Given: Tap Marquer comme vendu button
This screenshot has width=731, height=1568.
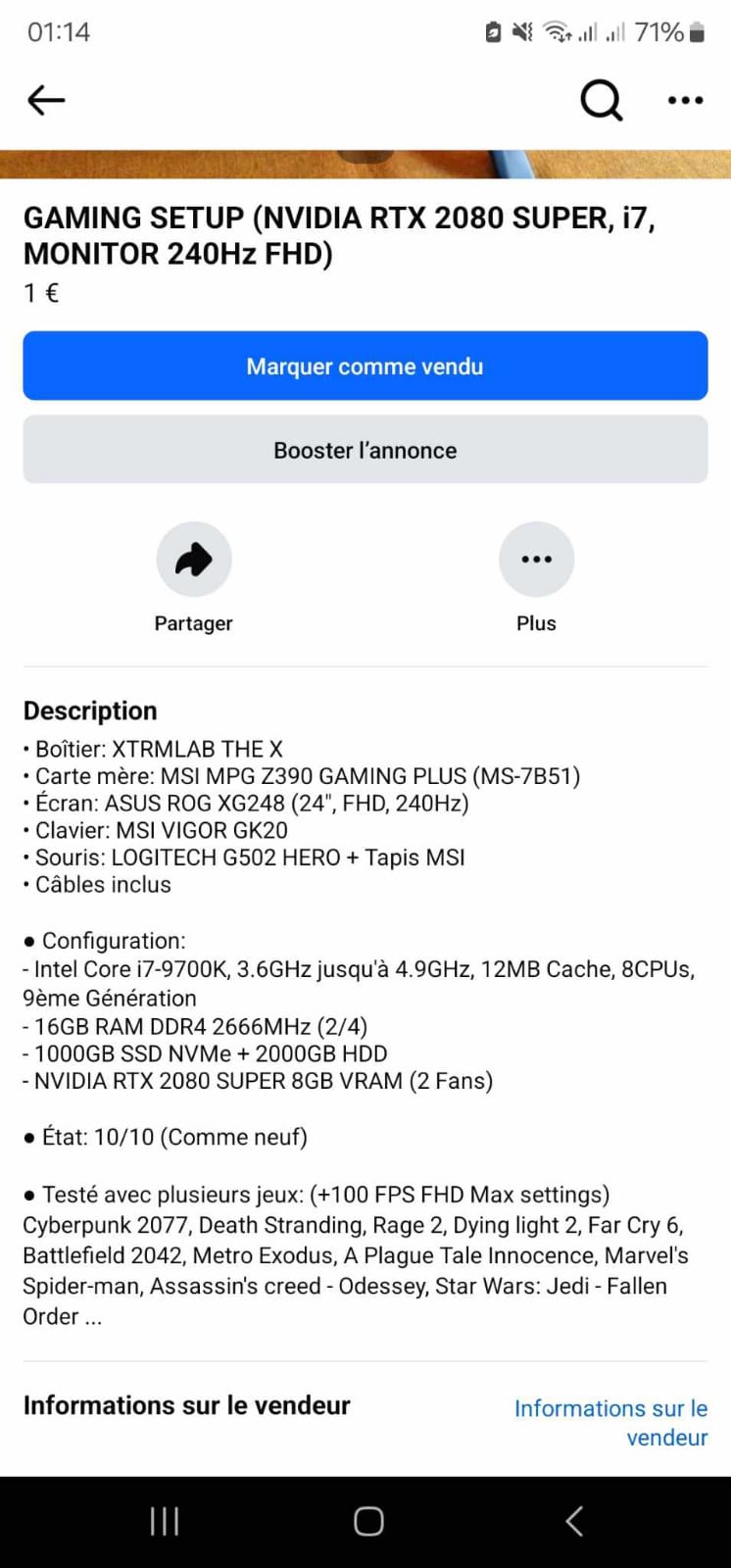Looking at the screenshot, I should [365, 367].
